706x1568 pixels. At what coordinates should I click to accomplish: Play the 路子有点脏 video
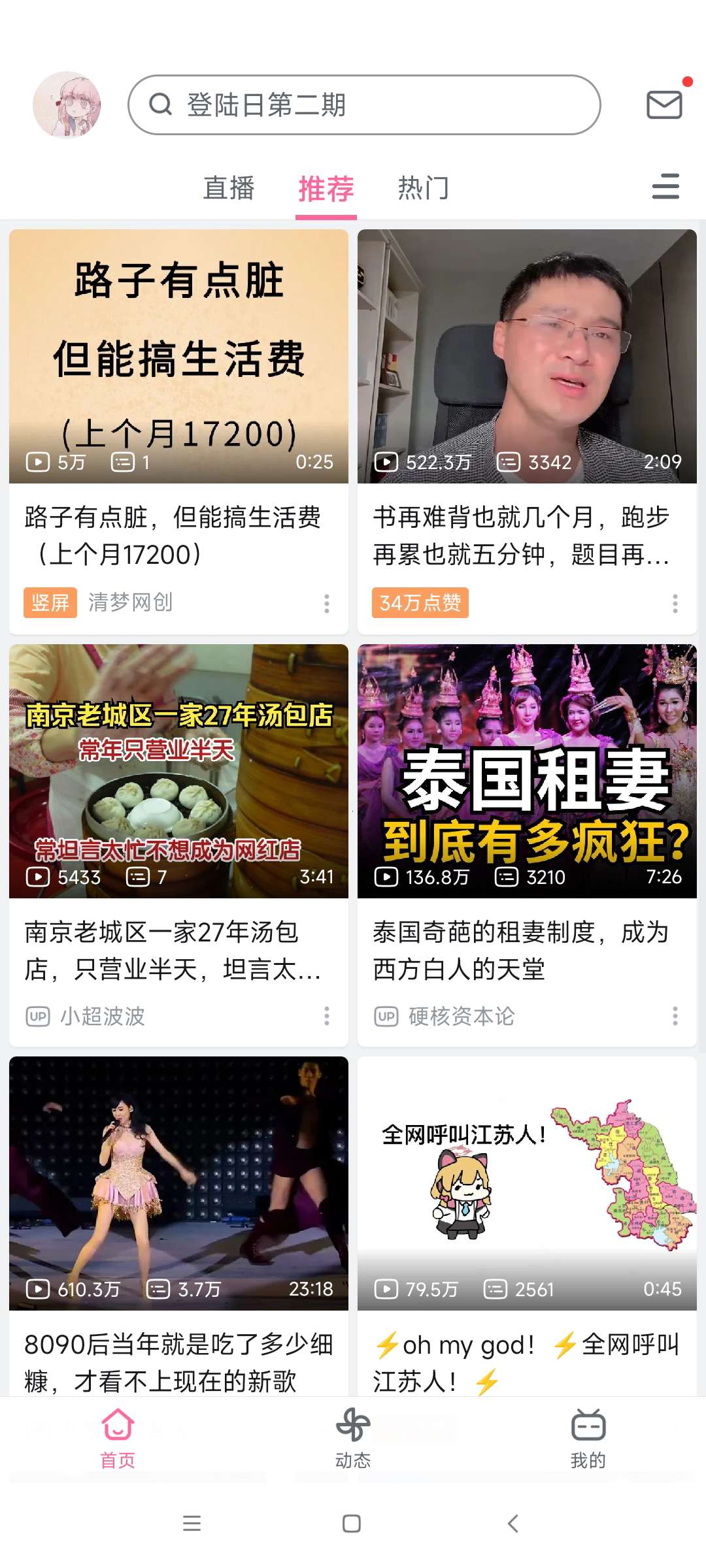pyautogui.click(x=178, y=356)
